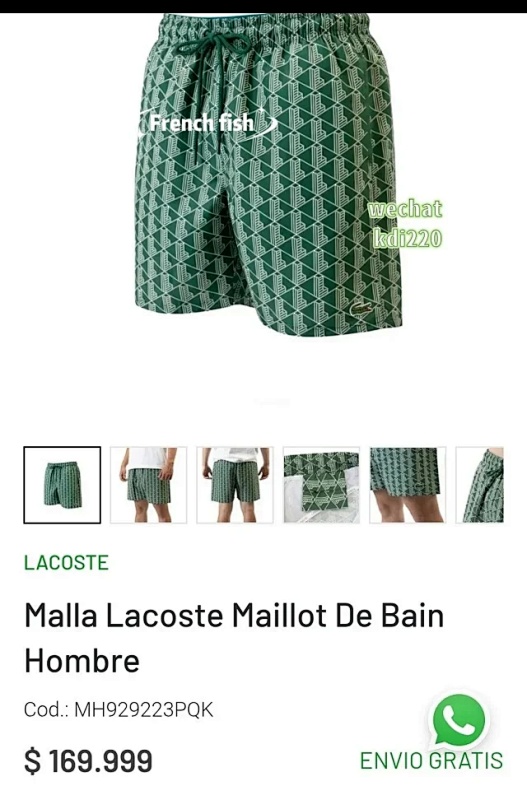Open WhatsApp chat button
This screenshot has width=527, height=800.
click(x=459, y=720)
